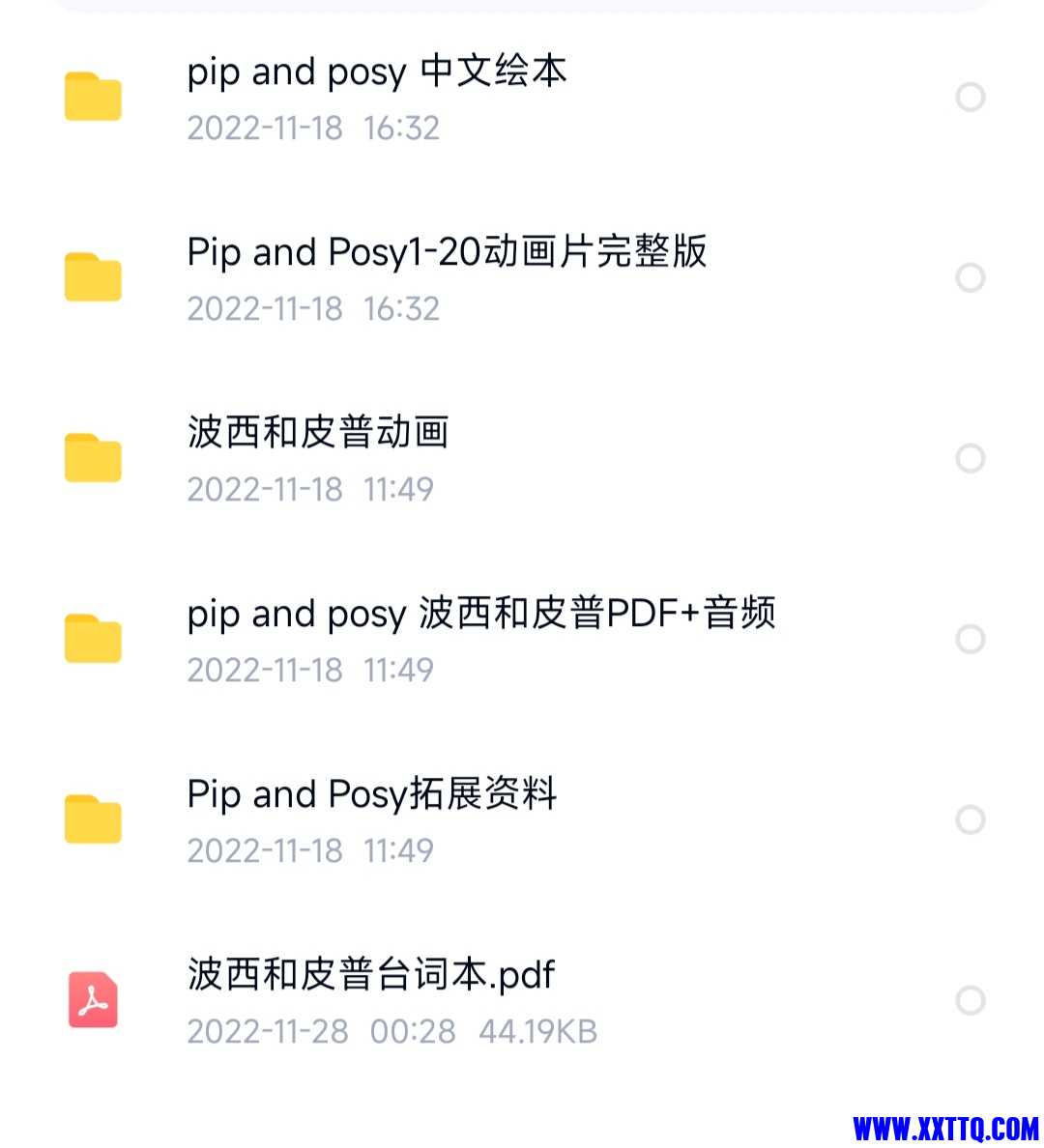Tick the circle beside 波西和皮普动画
This screenshot has width=1044, height=1148.
970,458
